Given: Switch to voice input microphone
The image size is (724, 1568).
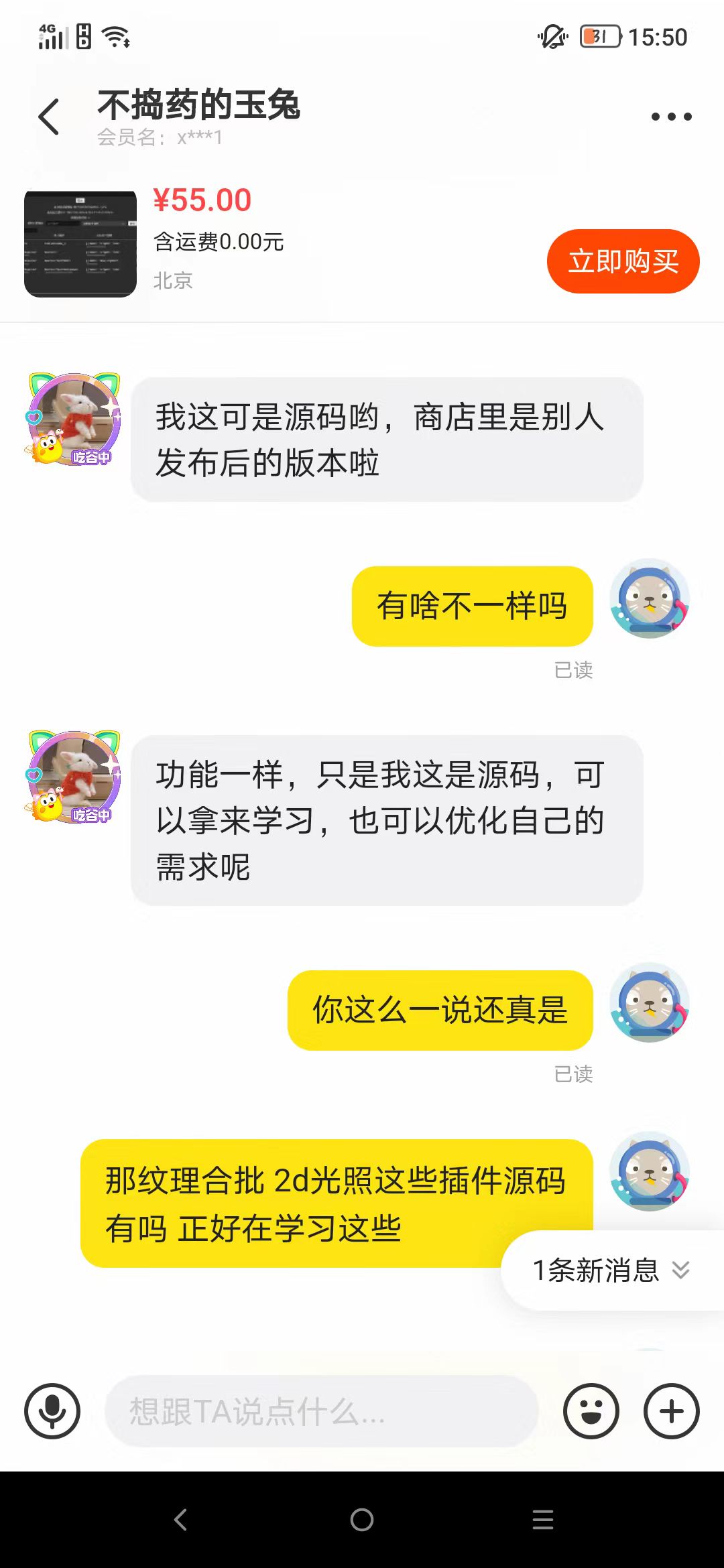Looking at the screenshot, I should [52, 1411].
